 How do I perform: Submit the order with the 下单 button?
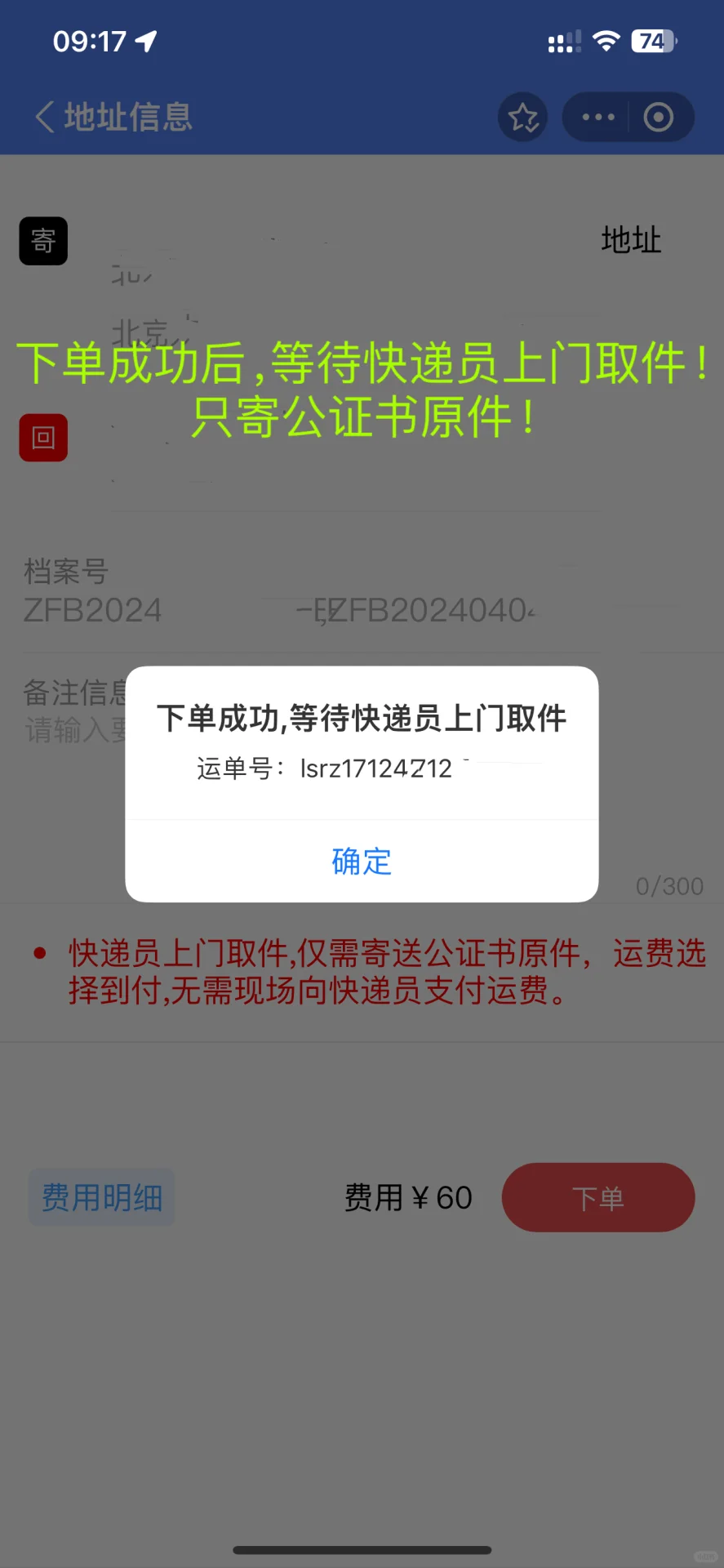coord(597,1198)
